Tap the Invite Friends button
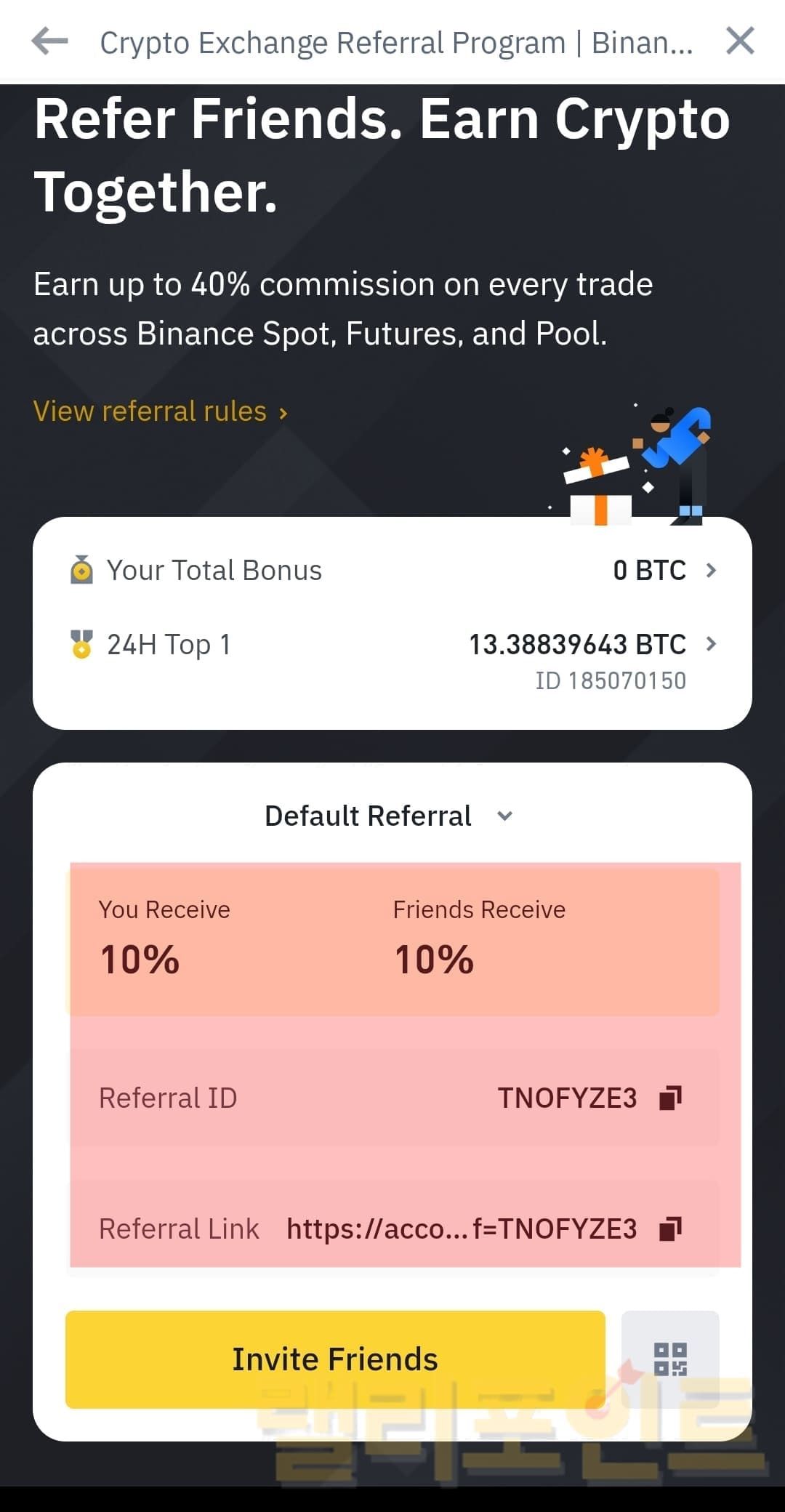Viewport: 785px width, 1512px height. 335,1359
